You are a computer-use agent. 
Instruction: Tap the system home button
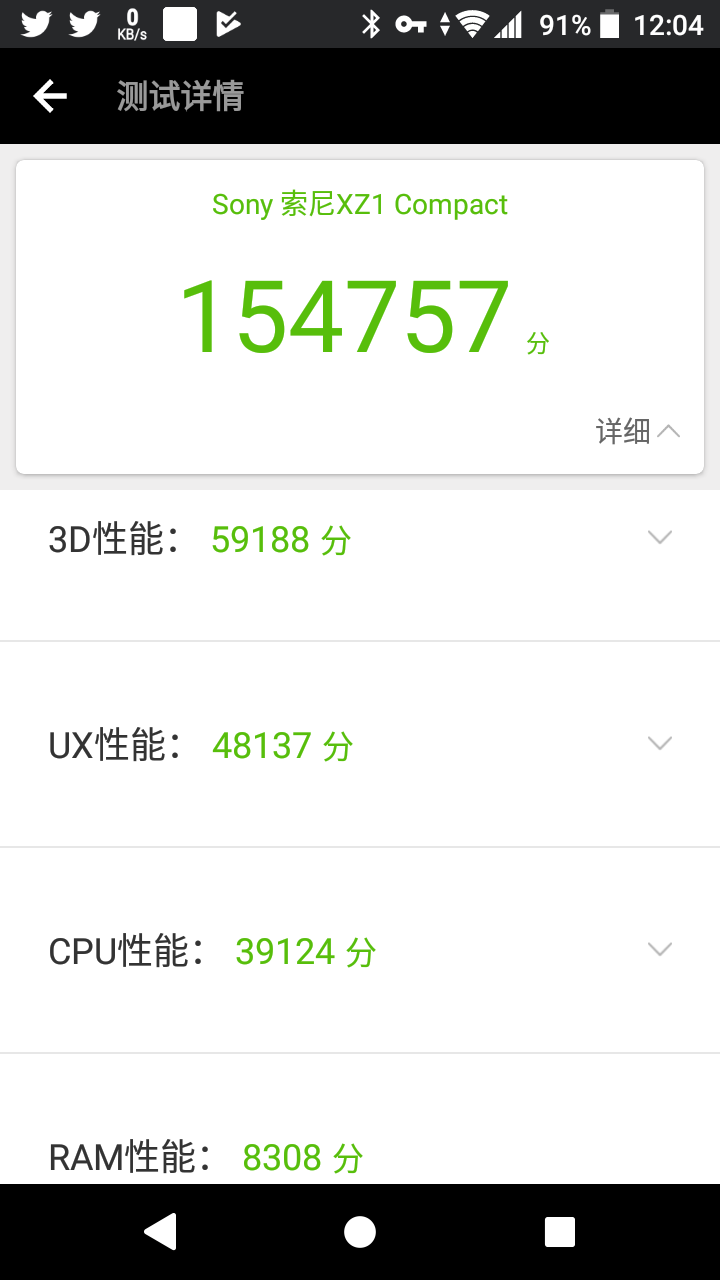pyautogui.click(x=360, y=1232)
